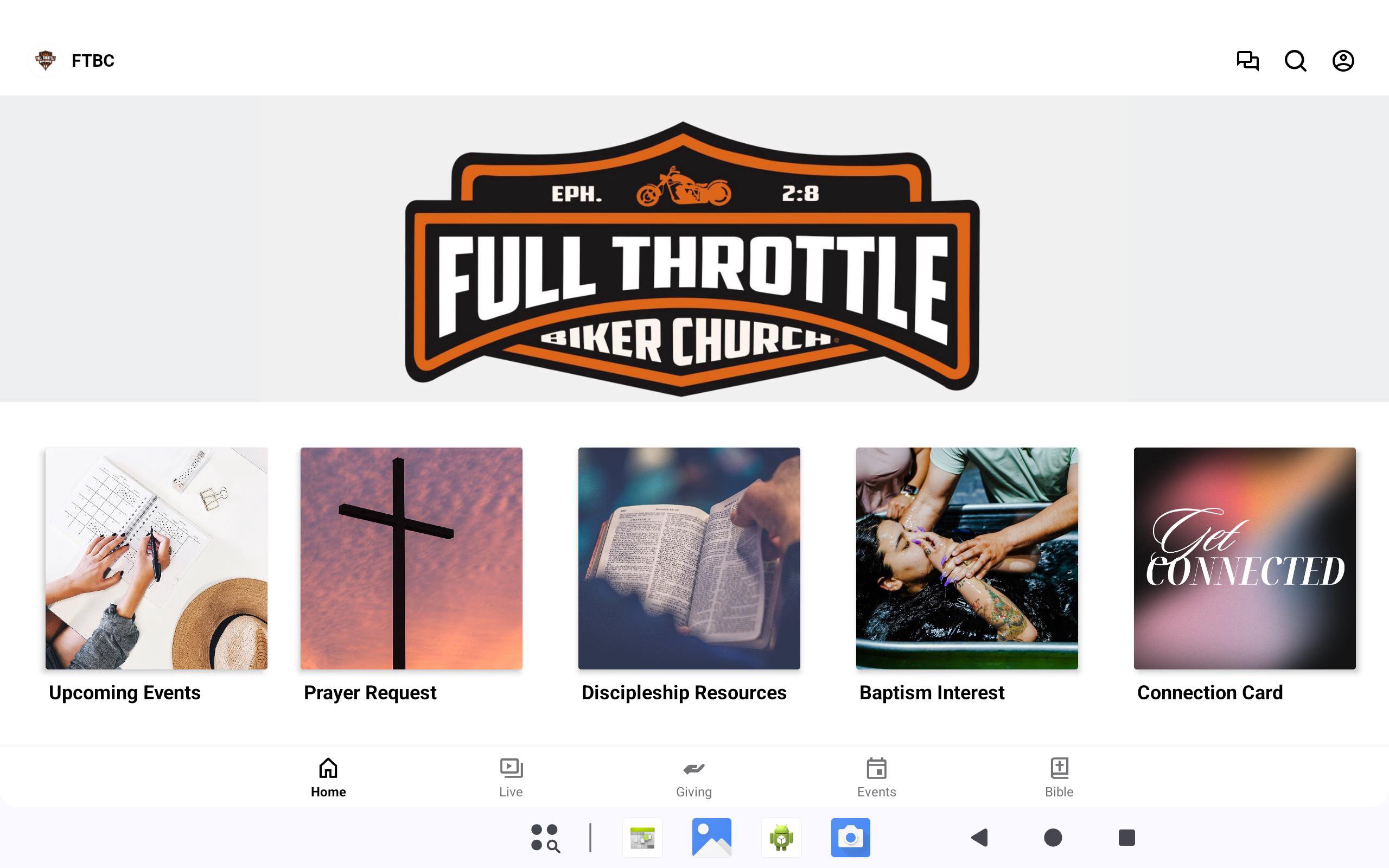
Task: Open the app drawer search in taskbar
Action: click(545, 838)
